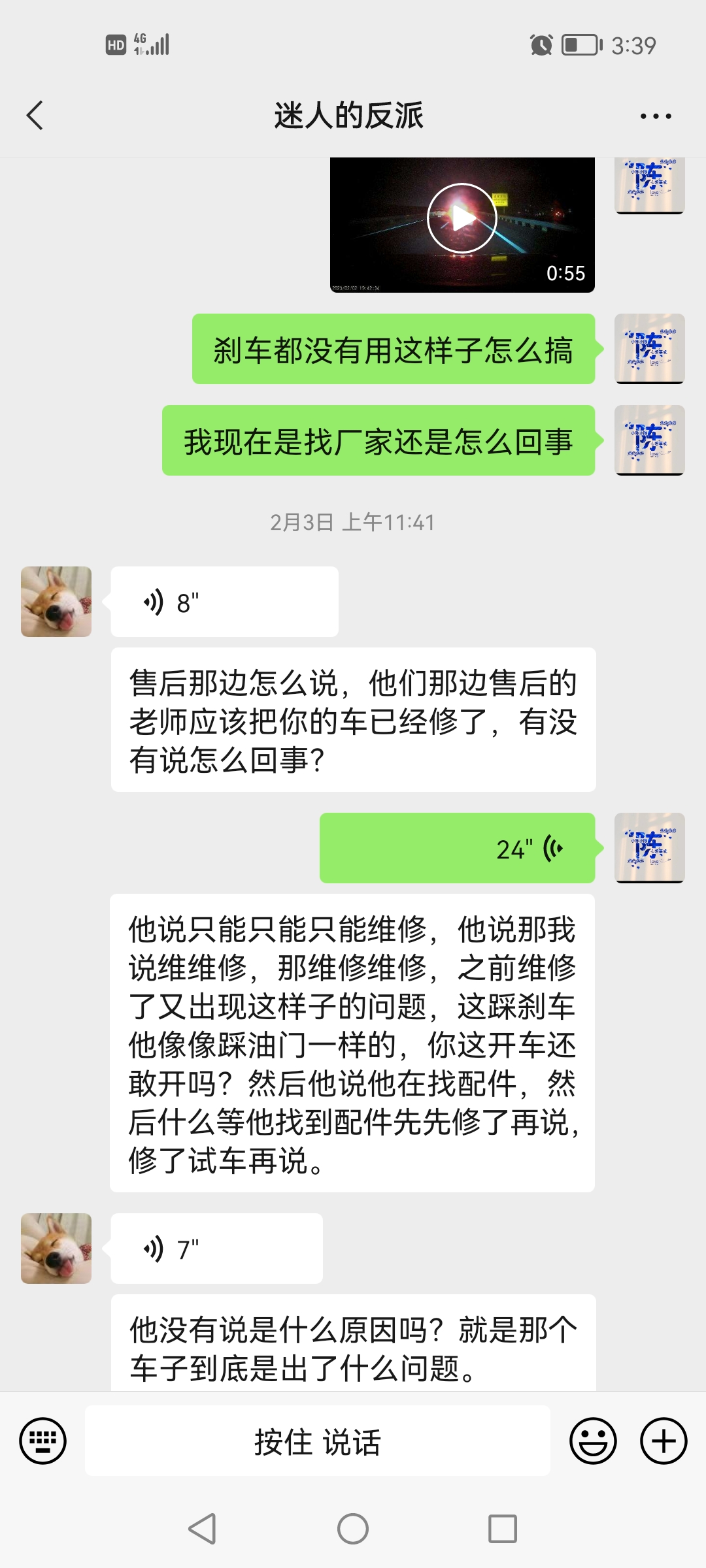This screenshot has width=706, height=1568.
Task: Go back from the 迷人的反派 chat
Action: (35, 116)
